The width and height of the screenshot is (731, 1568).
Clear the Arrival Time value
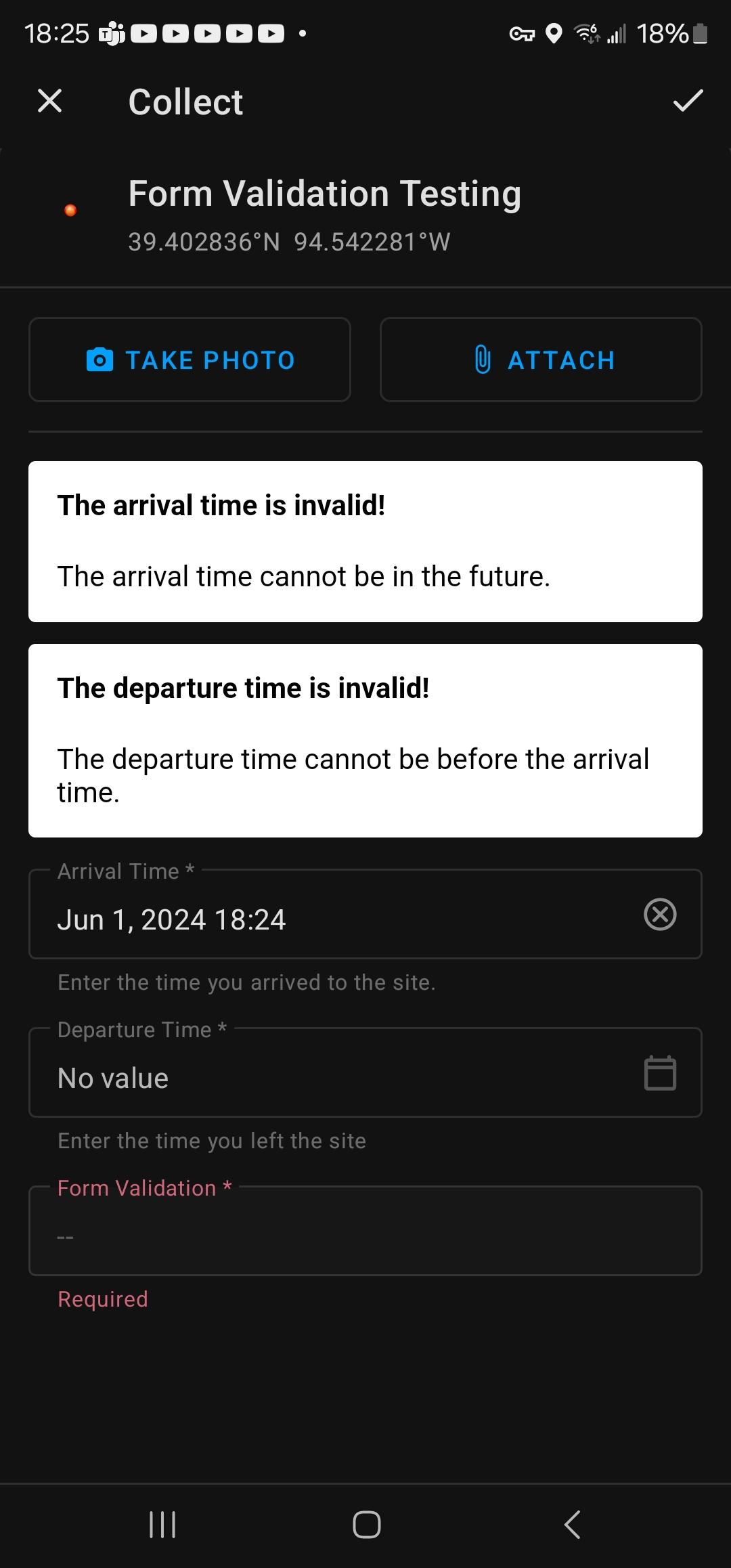point(660,915)
